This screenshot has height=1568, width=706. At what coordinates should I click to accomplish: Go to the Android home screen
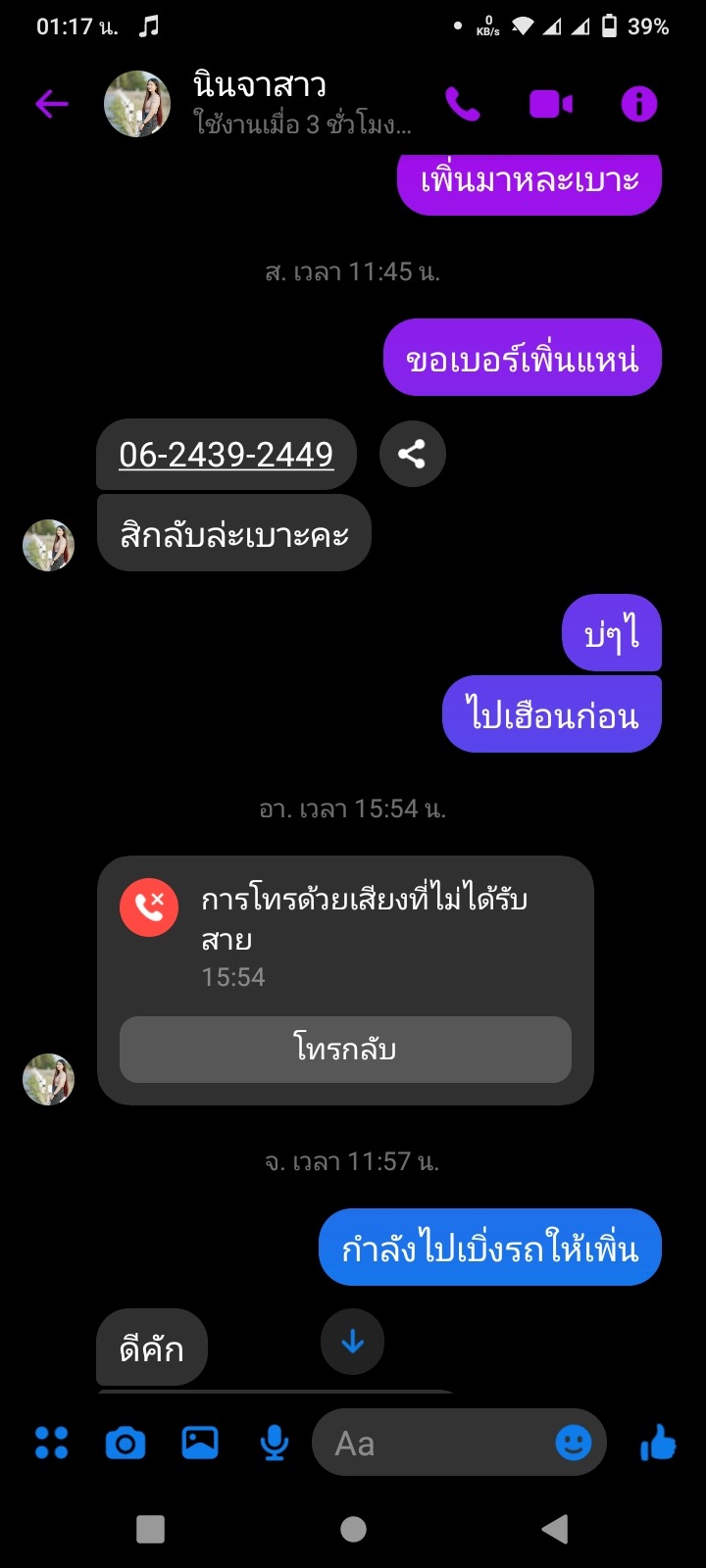(x=353, y=1529)
